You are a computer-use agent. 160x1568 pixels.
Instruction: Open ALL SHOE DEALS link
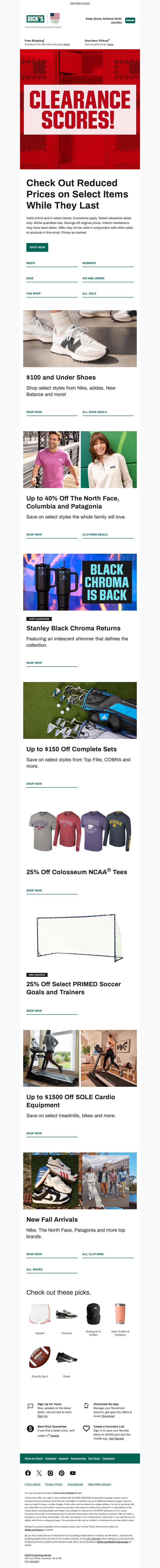pyautogui.click(x=94, y=412)
